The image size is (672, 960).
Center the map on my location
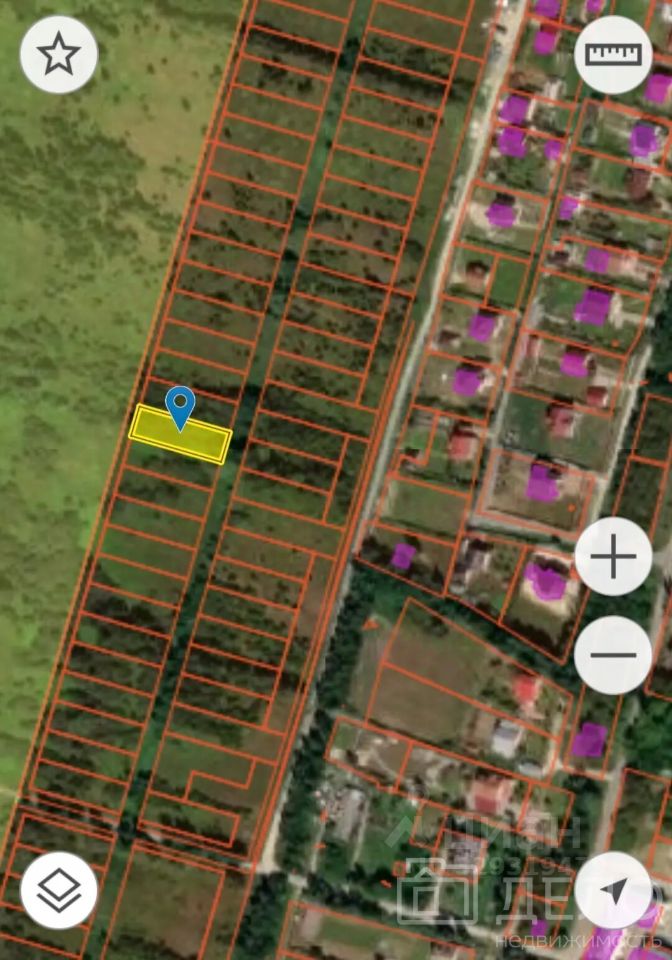pos(613,890)
